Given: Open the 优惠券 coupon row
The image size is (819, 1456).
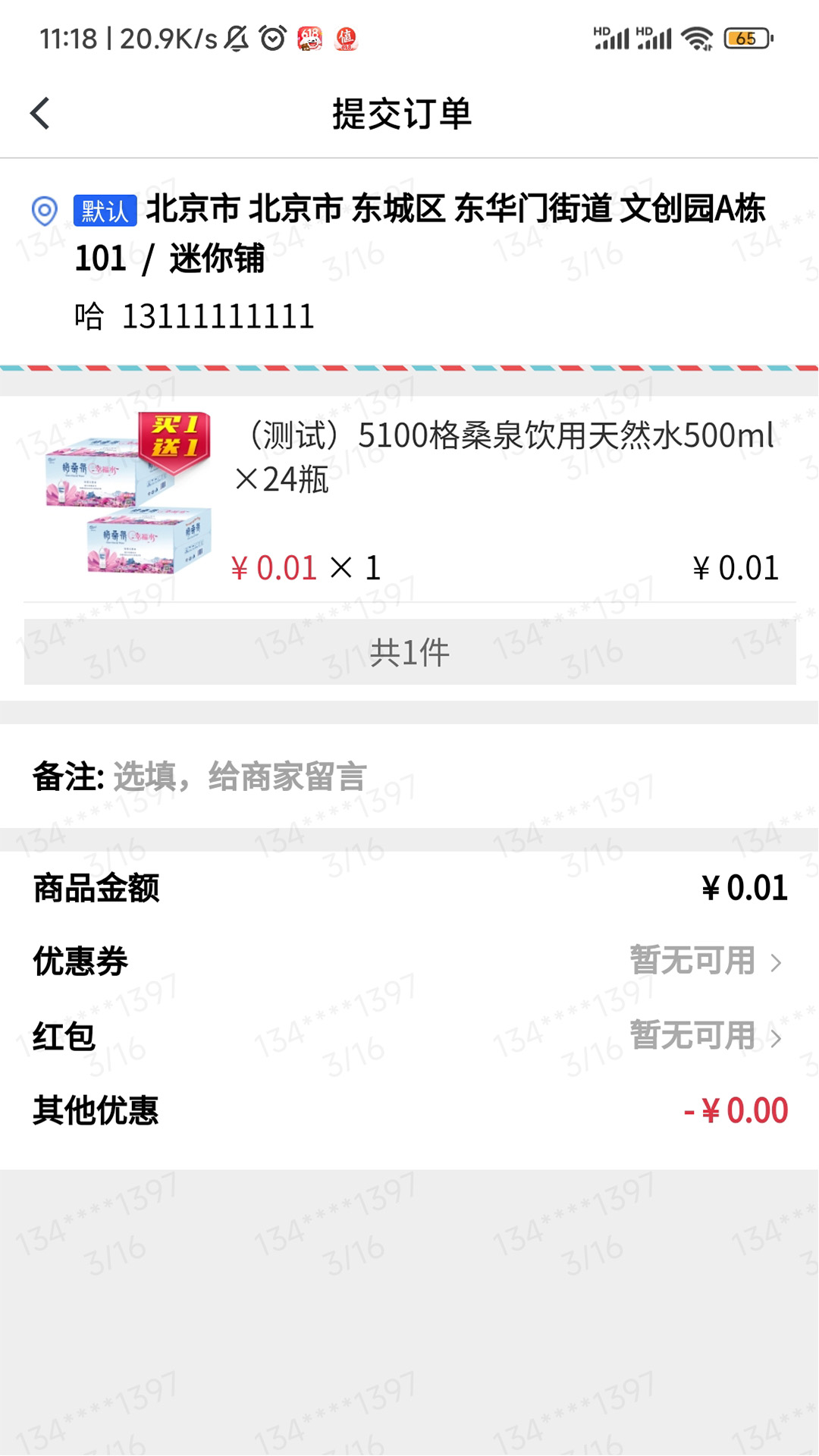Looking at the screenshot, I should tap(409, 962).
